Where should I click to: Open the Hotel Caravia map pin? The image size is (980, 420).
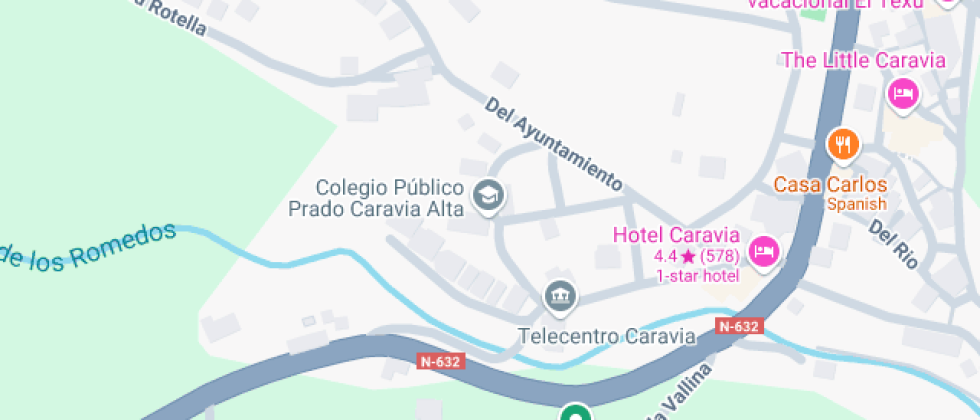[764, 251]
